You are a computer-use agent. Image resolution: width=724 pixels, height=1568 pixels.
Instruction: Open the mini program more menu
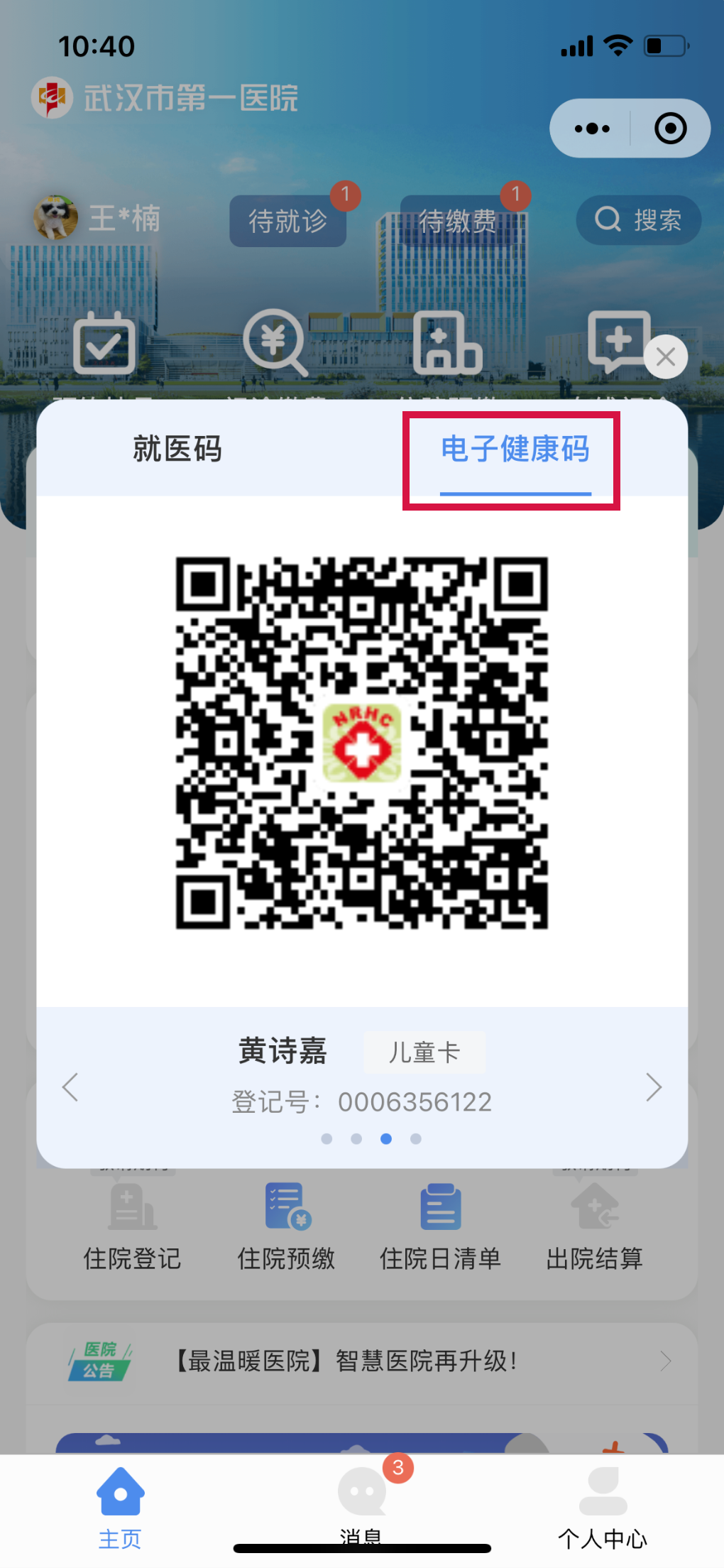pos(592,129)
